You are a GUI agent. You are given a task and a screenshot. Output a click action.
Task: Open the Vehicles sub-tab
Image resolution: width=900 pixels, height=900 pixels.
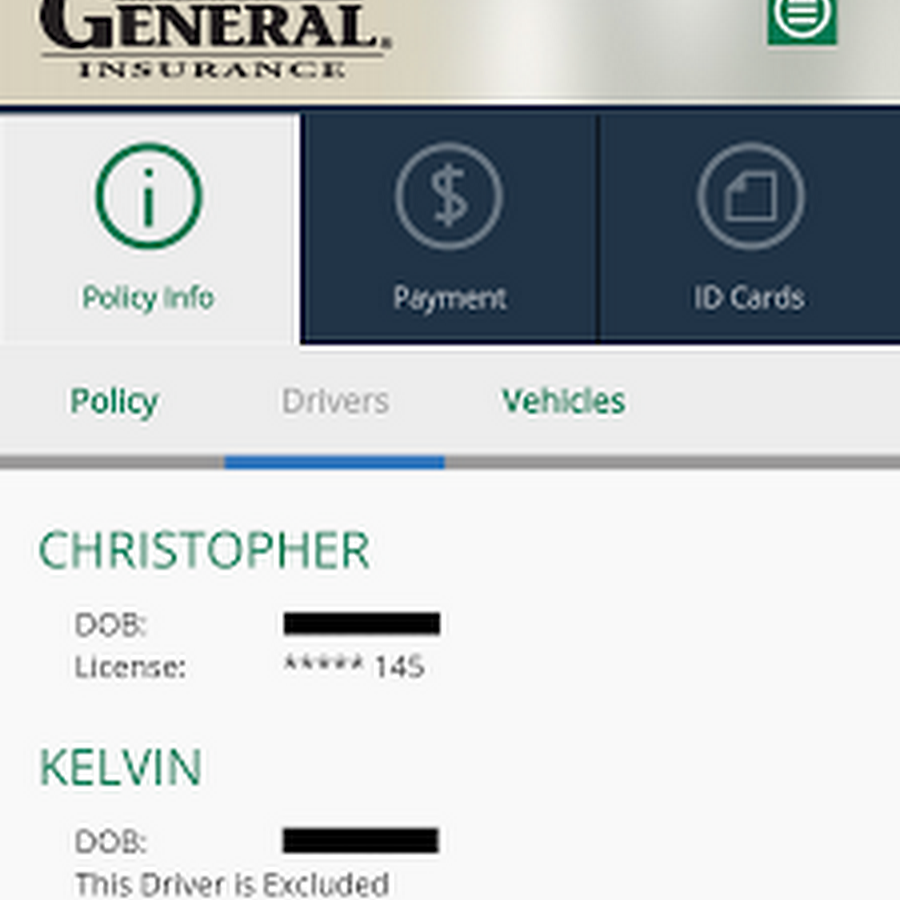(x=563, y=402)
